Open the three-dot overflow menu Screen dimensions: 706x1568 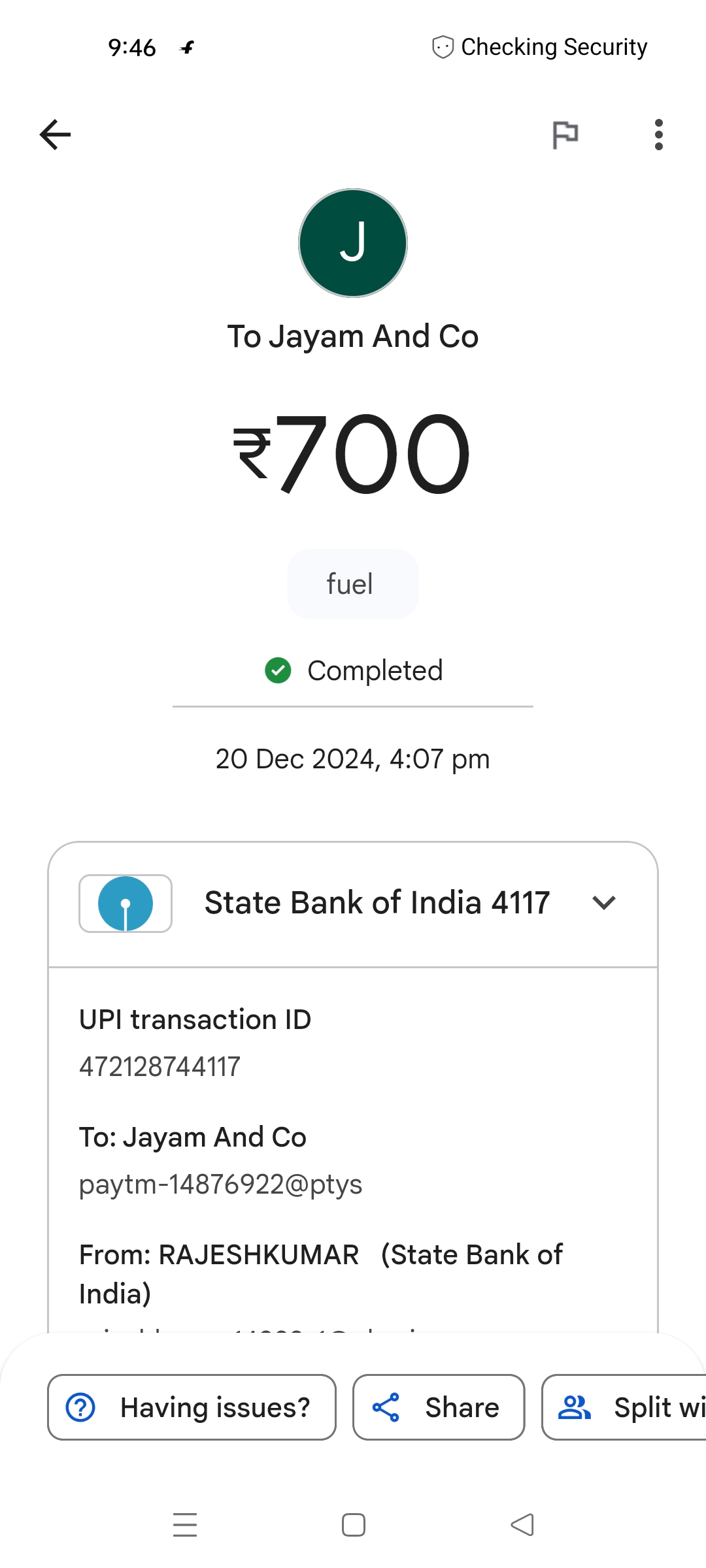[658, 135]
